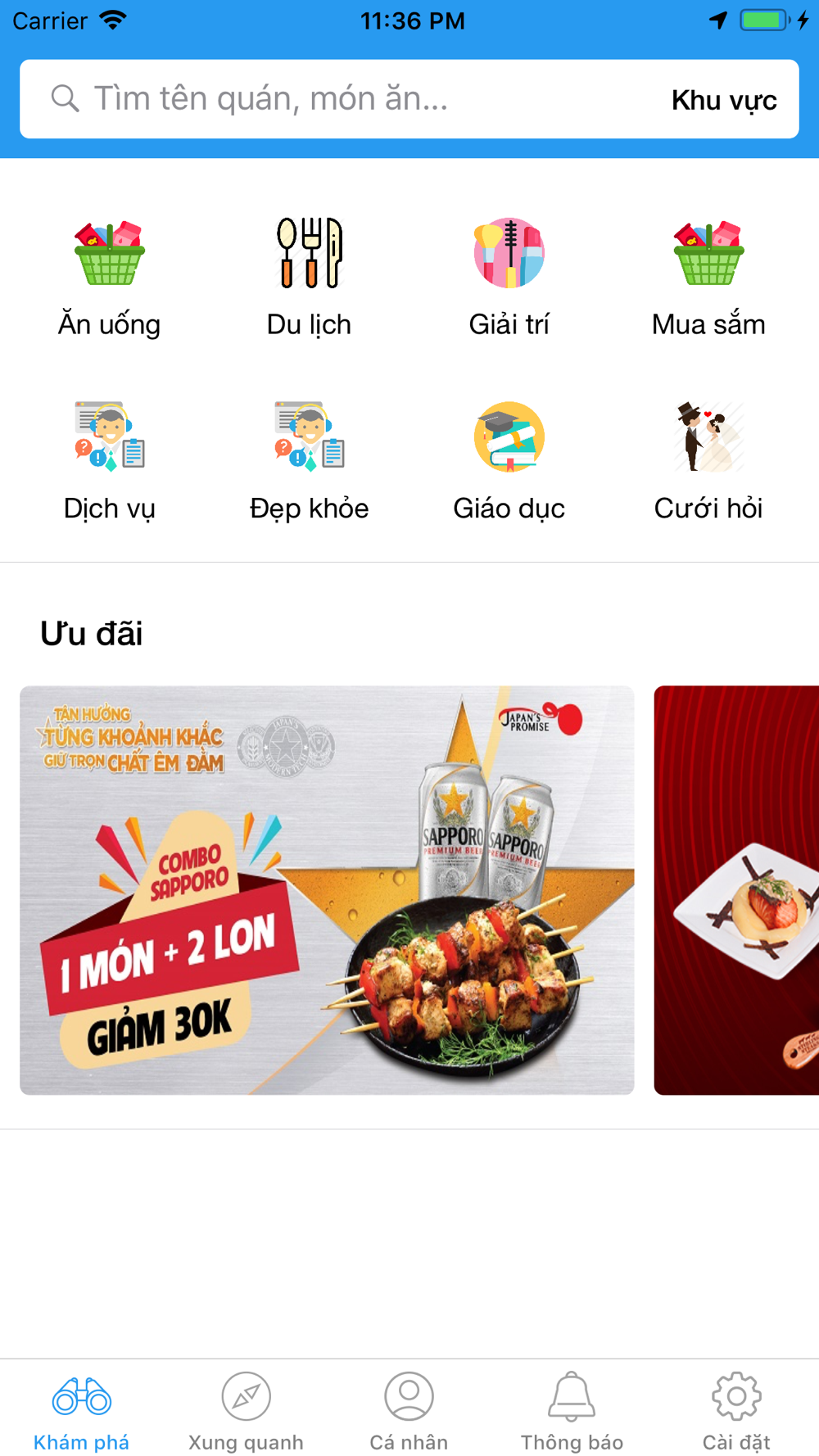Image resolution: width=819 pixels, height=1456 pixels.
Task: Switch to the Xung quanh tab
Action: (246, 1410)
